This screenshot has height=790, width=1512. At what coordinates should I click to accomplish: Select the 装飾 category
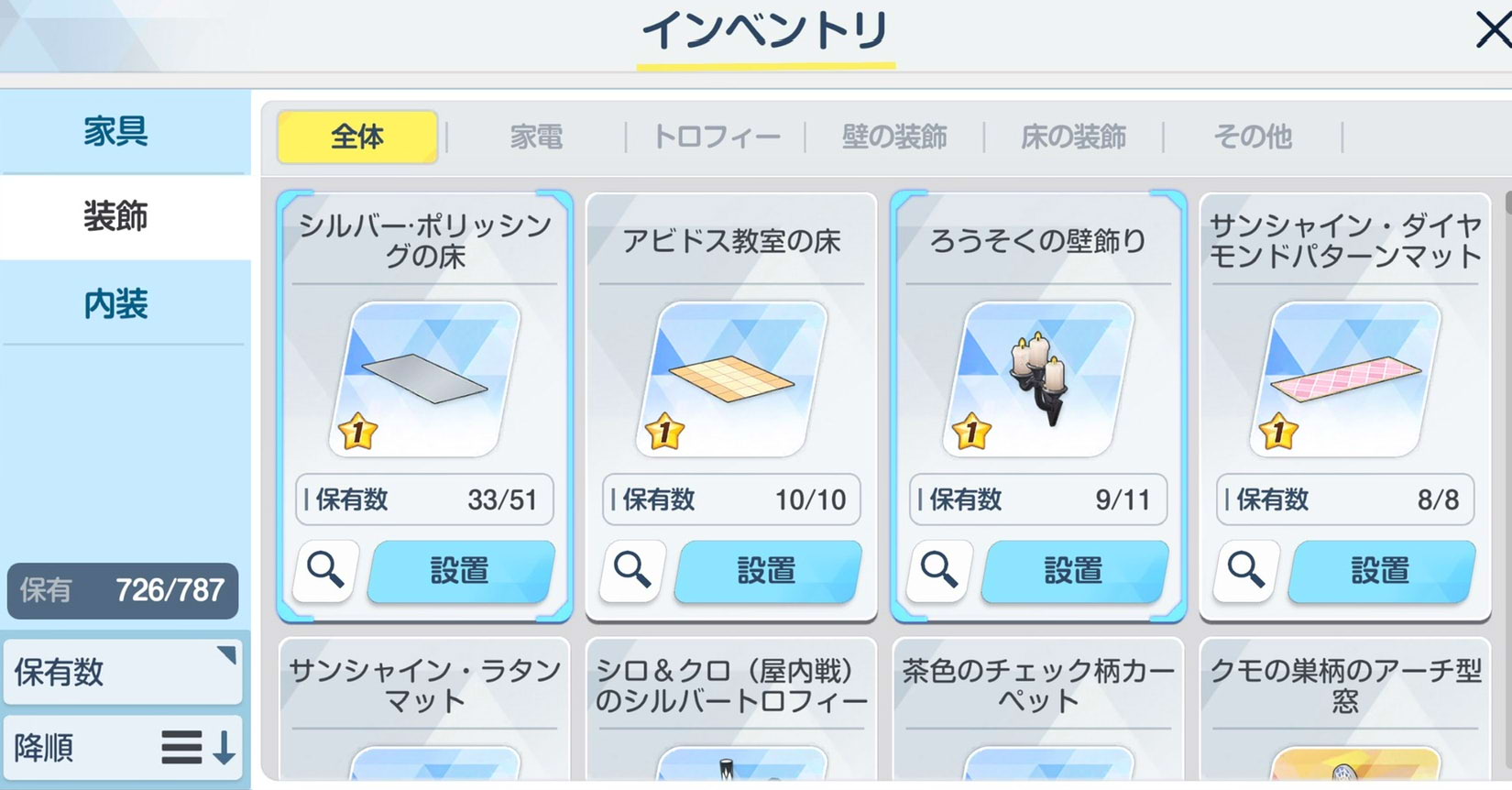(x=116, y=217)
